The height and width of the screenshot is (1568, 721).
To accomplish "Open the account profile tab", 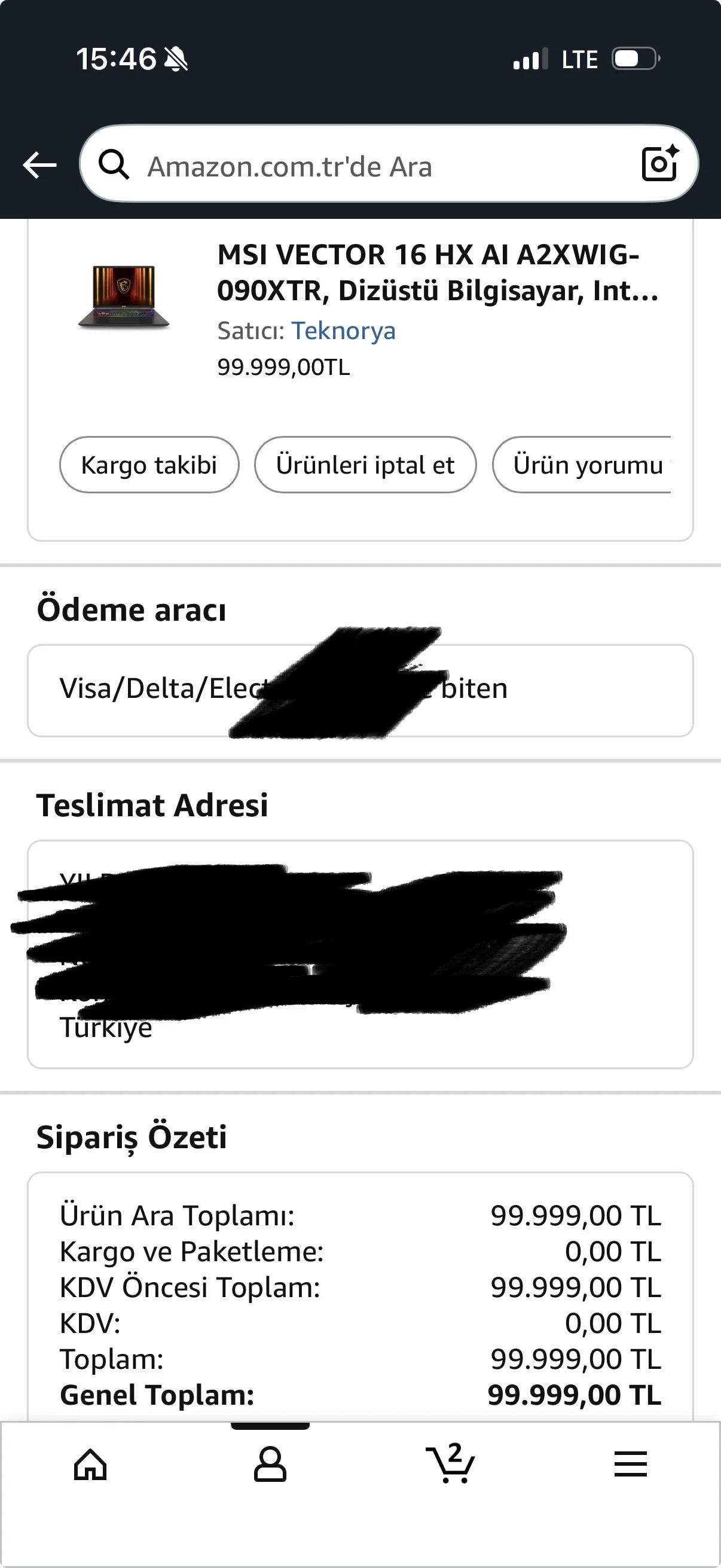I will [x=270, y=1464].
